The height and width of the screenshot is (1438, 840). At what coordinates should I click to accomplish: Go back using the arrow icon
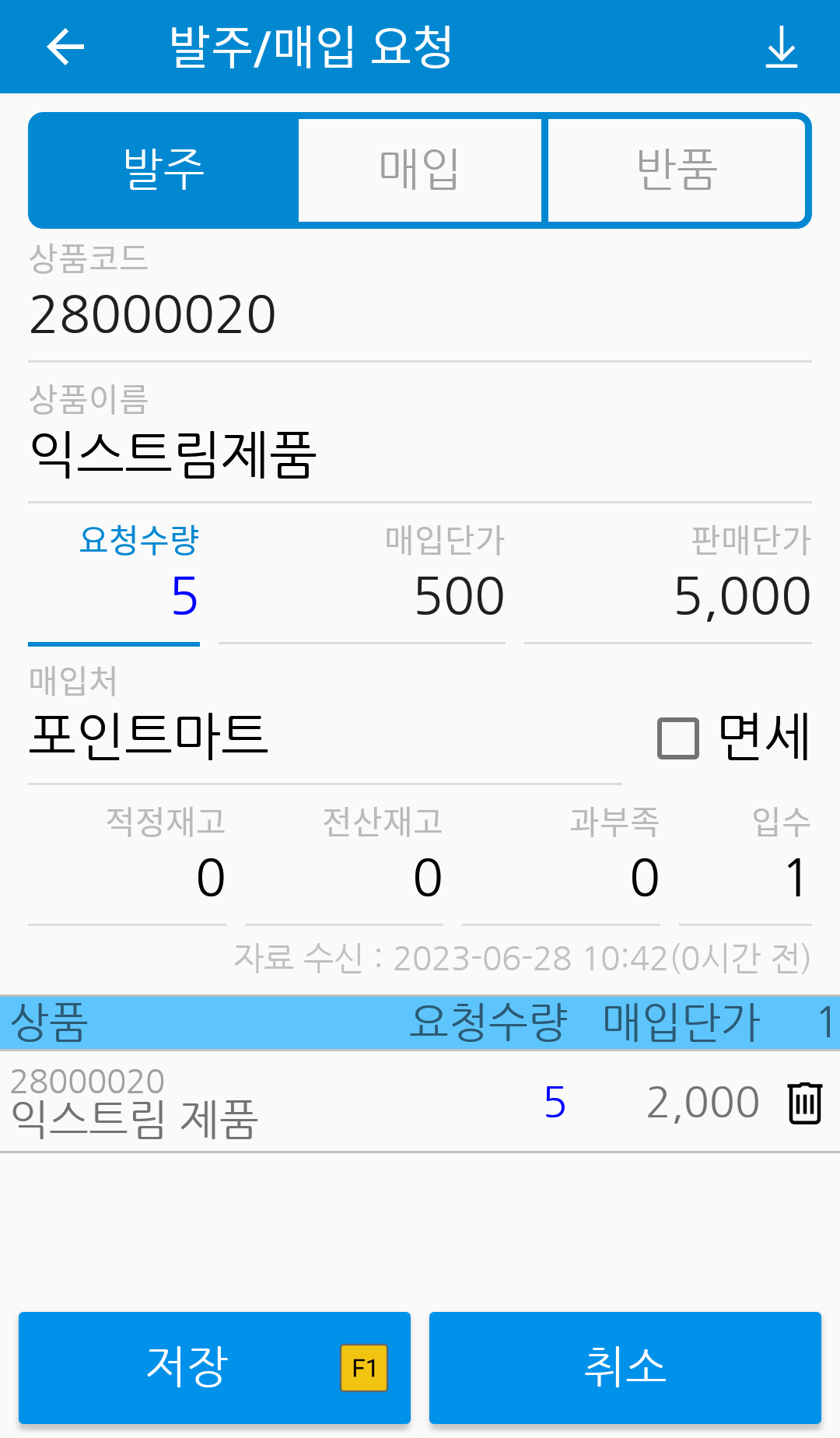(65, 47)
